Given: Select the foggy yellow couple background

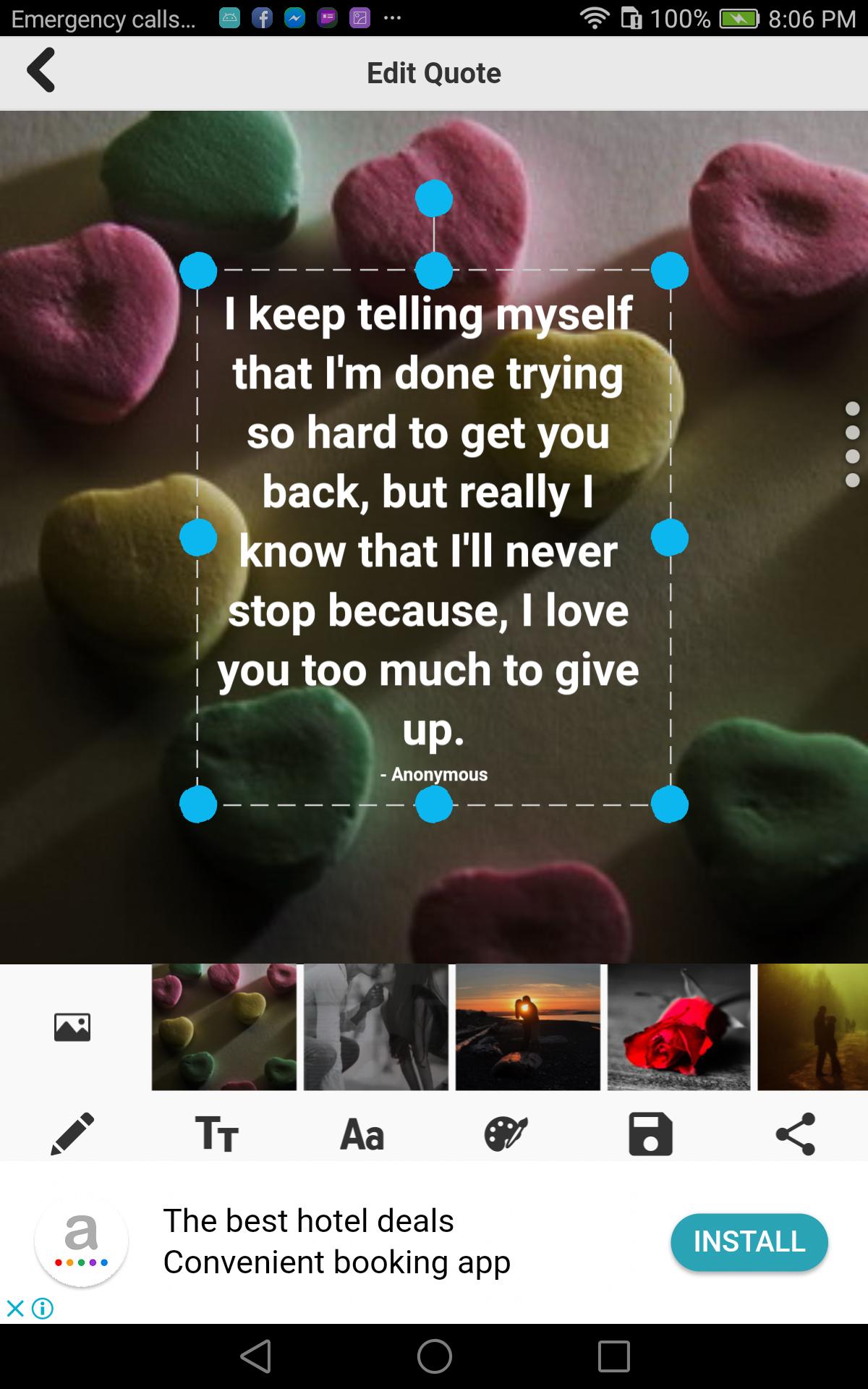Looking at the screenshot, I should click(813, 1027).
